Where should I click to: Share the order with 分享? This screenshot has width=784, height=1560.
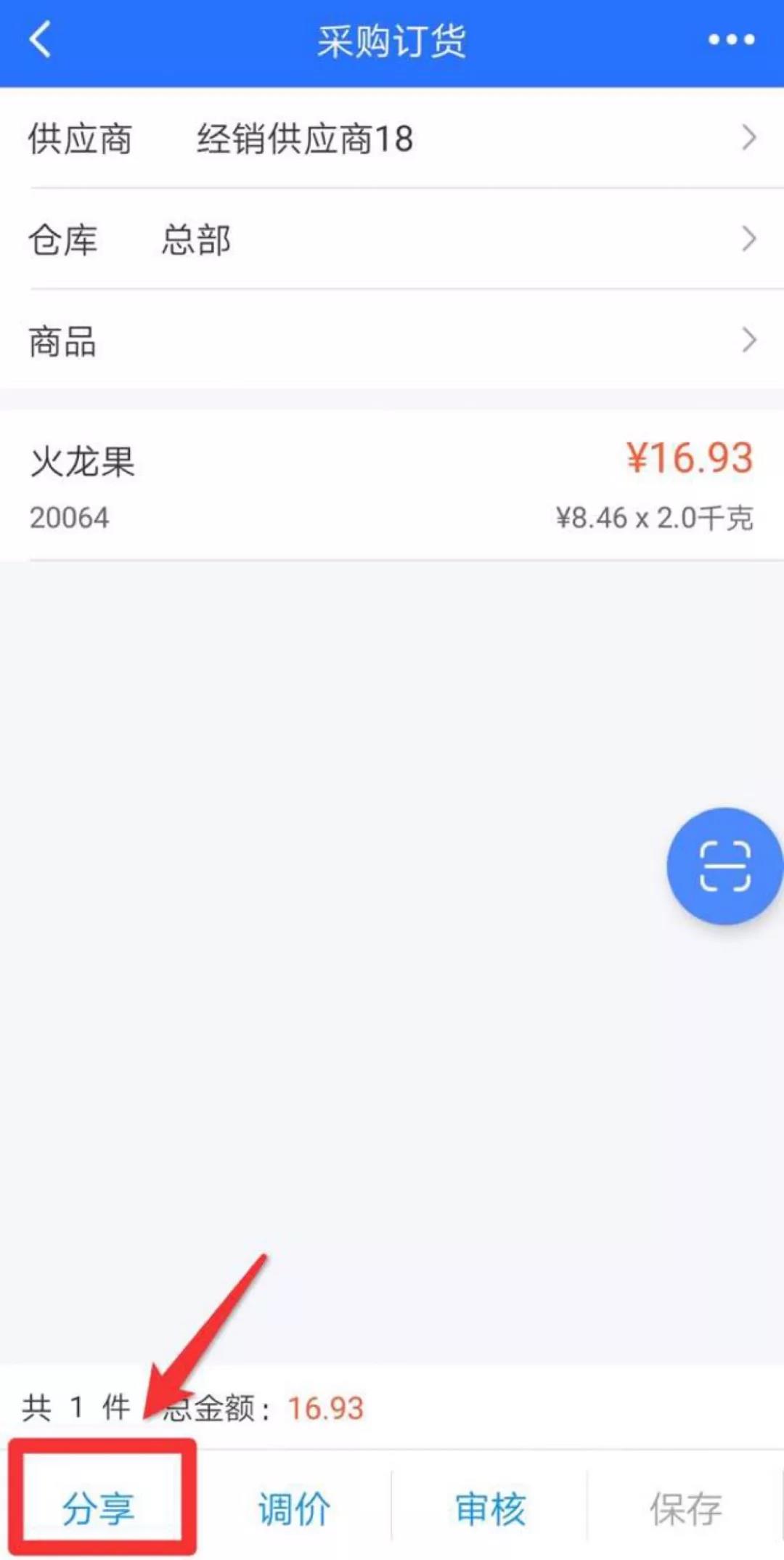pyautogui.click(x=99, y=1508)
